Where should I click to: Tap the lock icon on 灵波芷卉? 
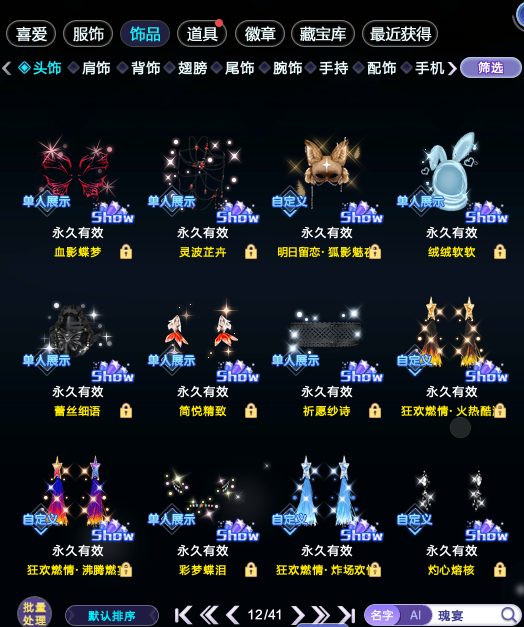click(251, 252)
